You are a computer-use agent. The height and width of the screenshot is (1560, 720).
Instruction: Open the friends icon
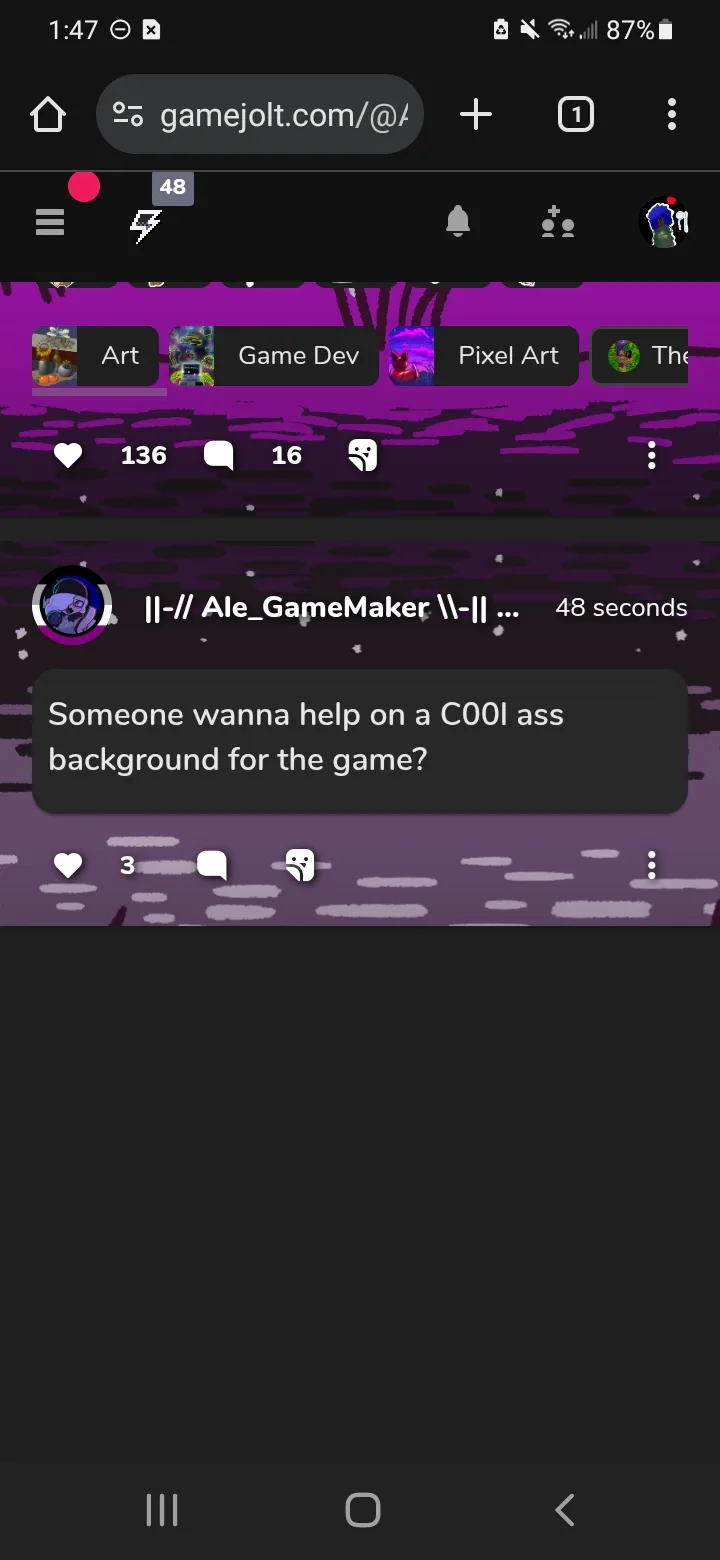click(558, 222)
